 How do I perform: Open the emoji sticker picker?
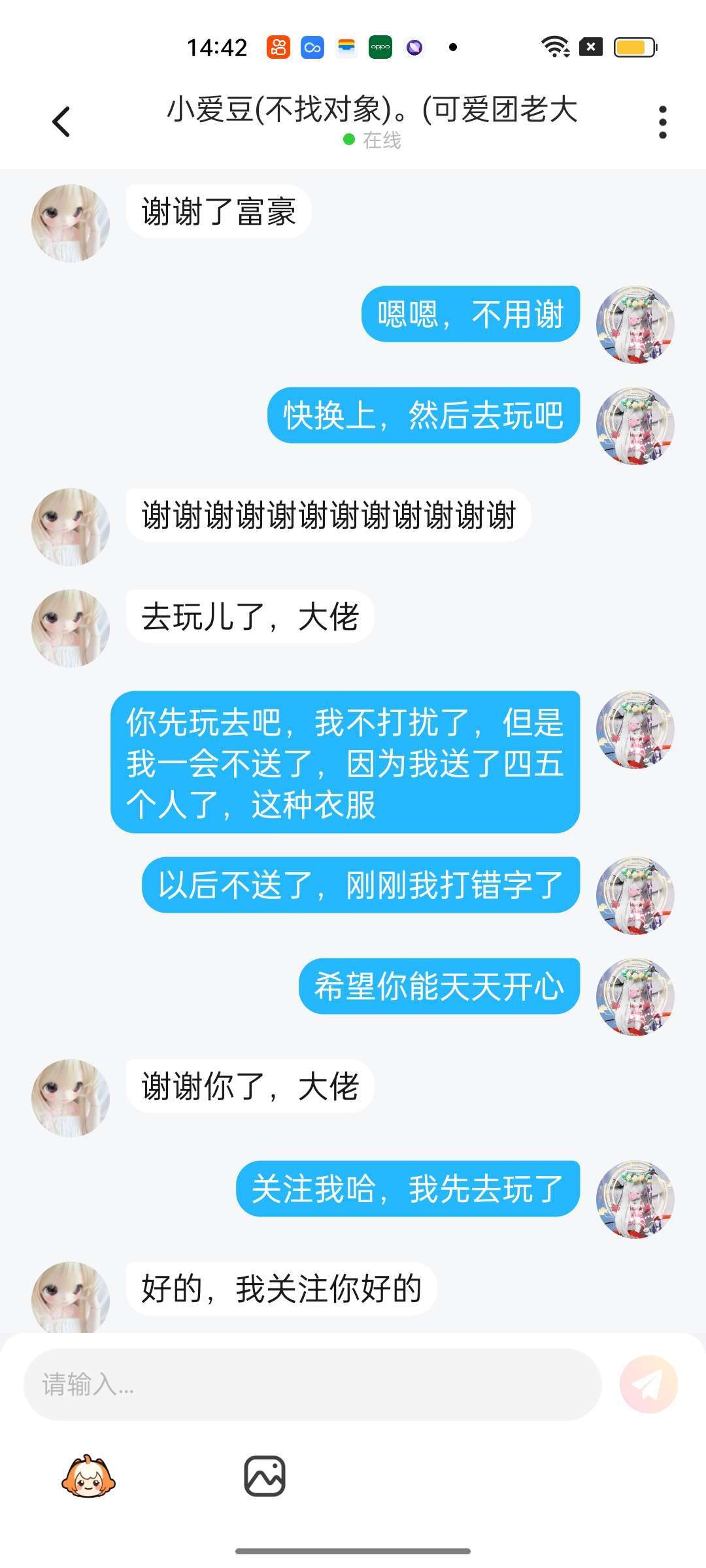pos(88,1476)
